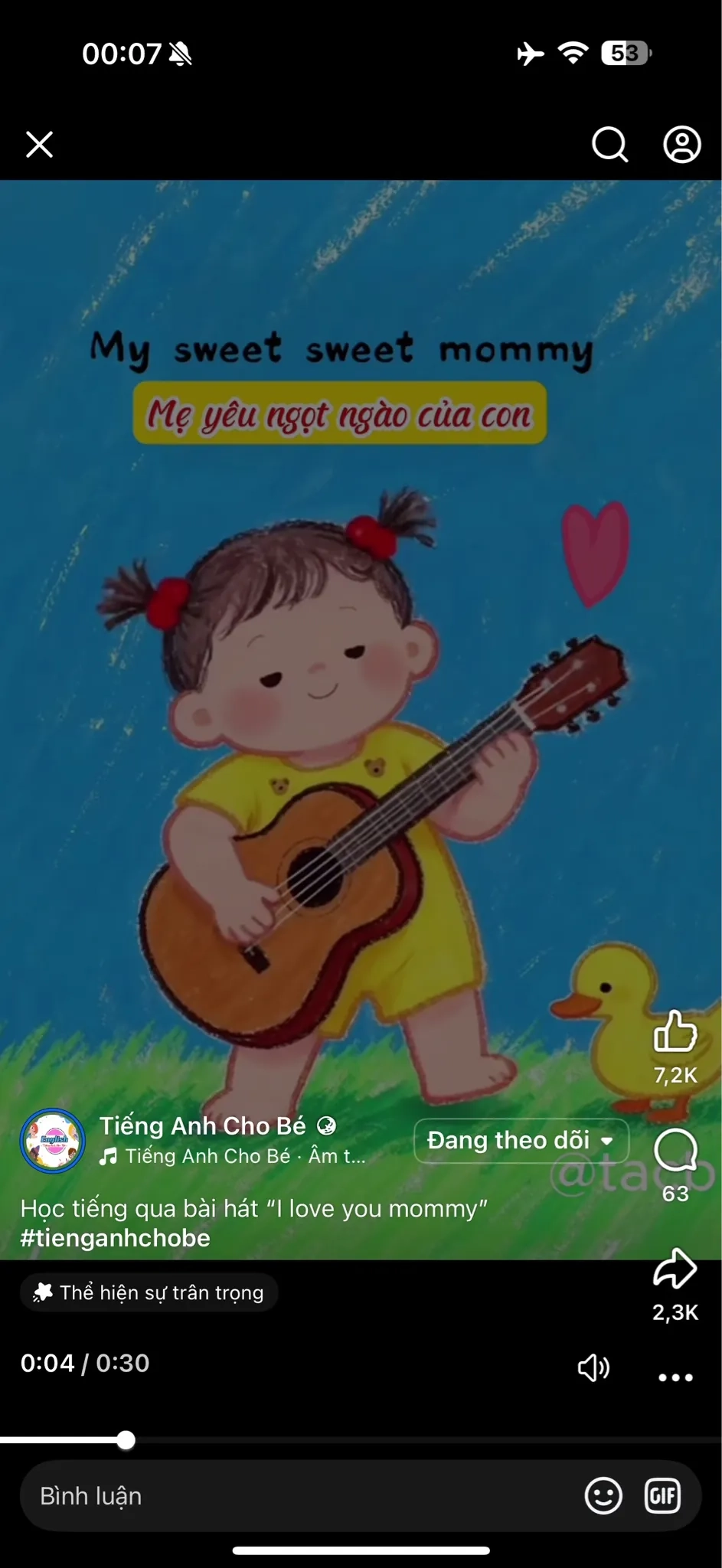Open the Đang theo dõi dropdown
This screenshot has width=722, height=1568.
(521, 1141)
